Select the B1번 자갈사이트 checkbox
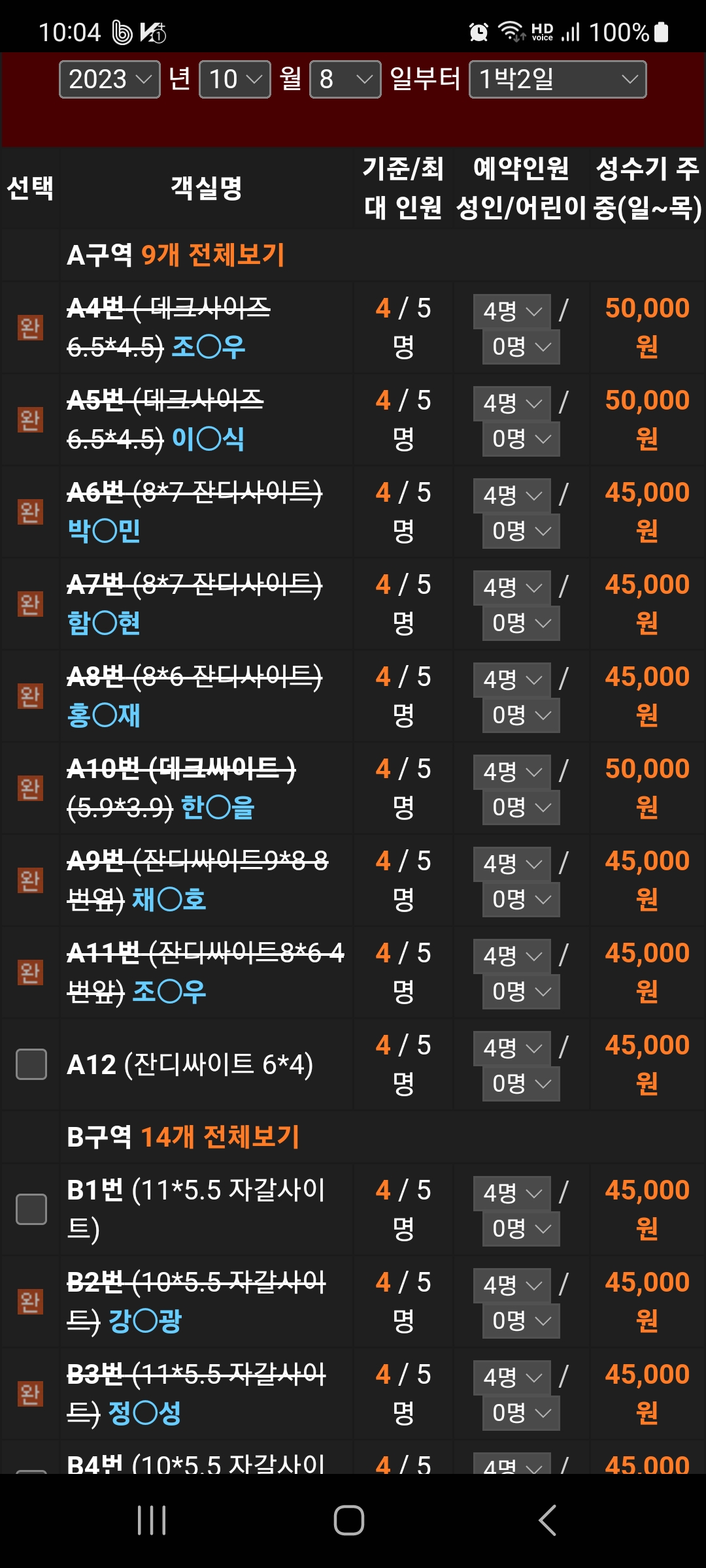Viewport: 706px width, 1568px height. (x=31, y=1209)
